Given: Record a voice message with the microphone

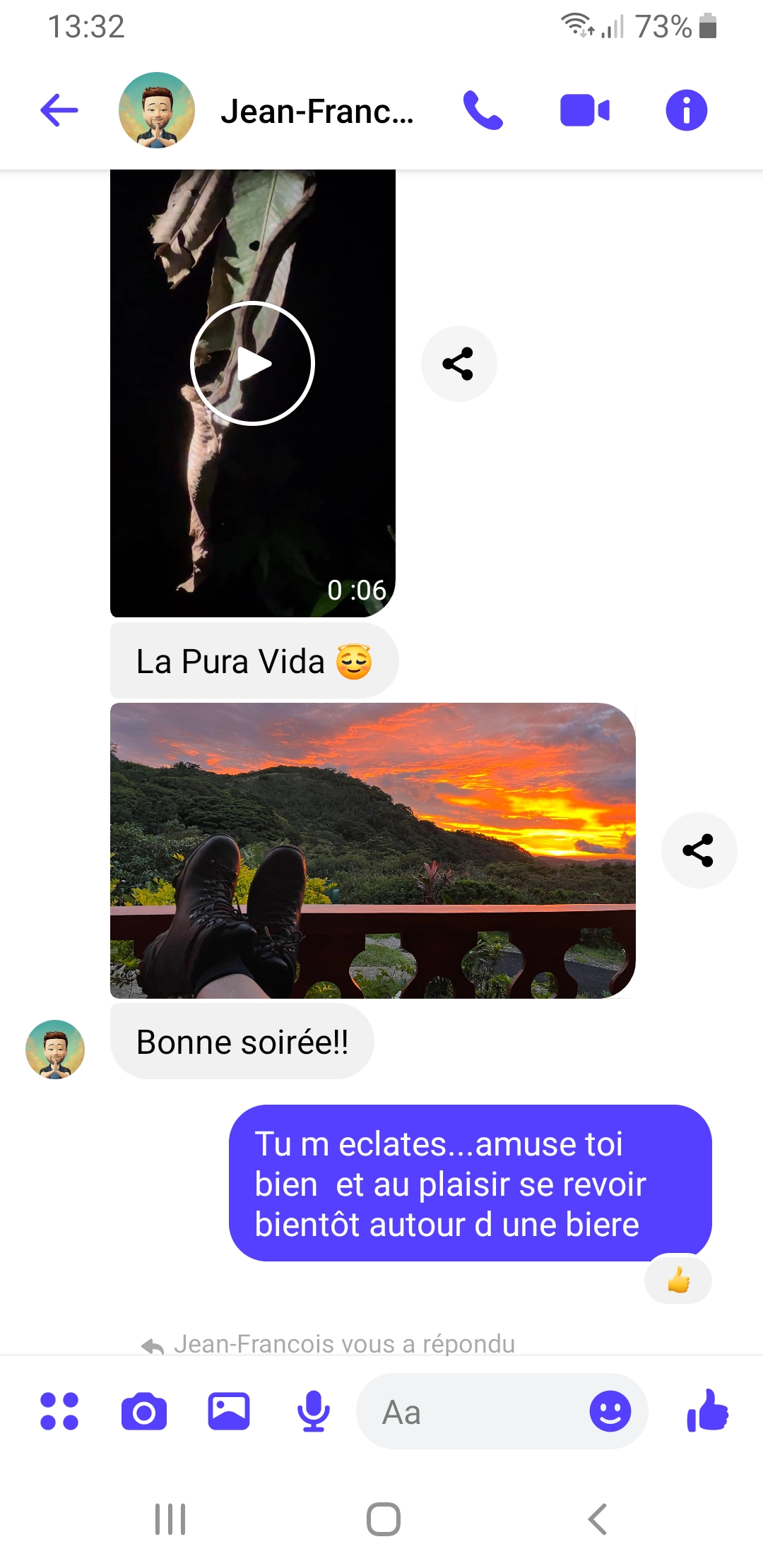Looking at the screenshot, I should [314, 1411].
